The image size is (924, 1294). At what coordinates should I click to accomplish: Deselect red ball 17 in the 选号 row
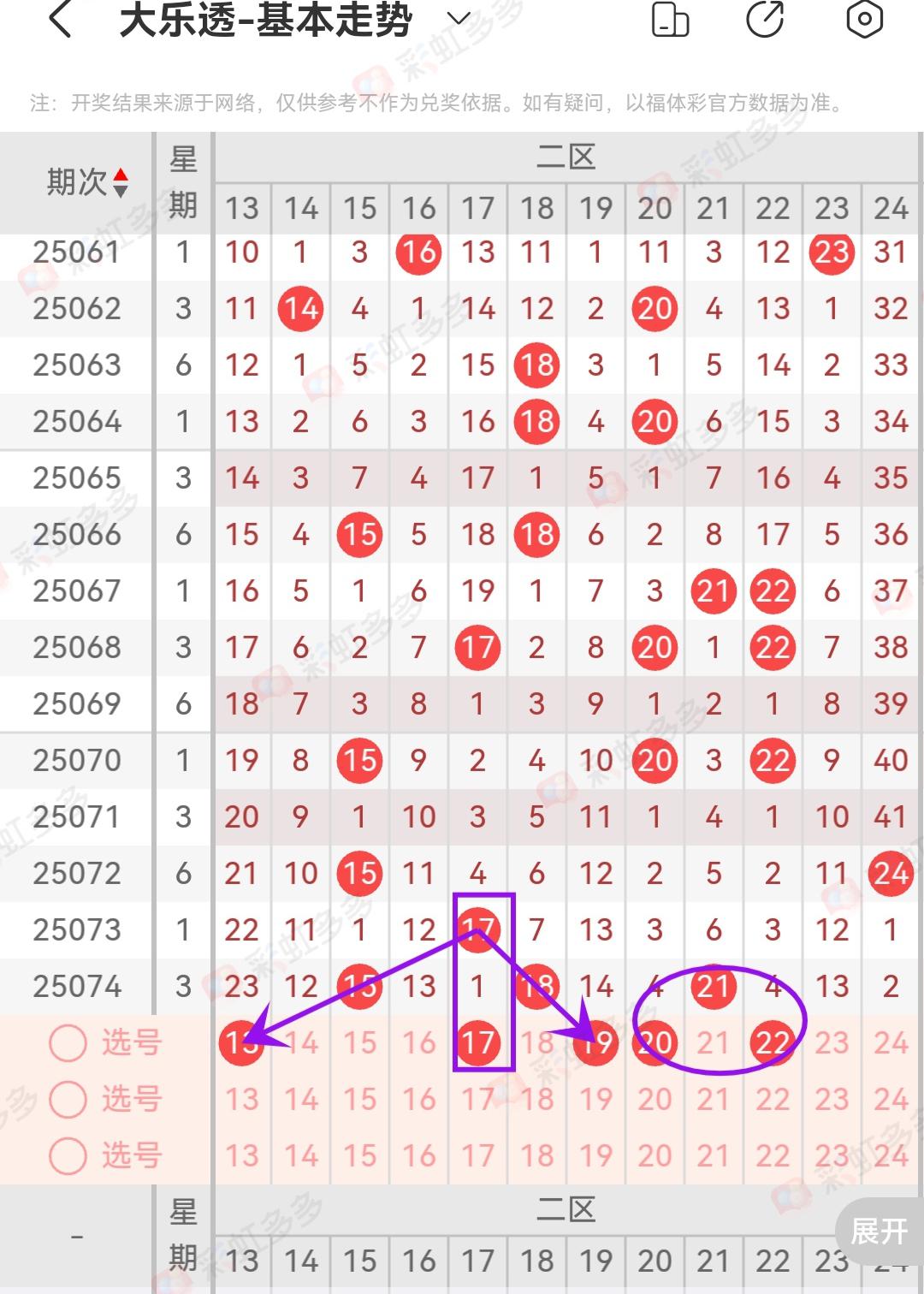coord(477,1042)
